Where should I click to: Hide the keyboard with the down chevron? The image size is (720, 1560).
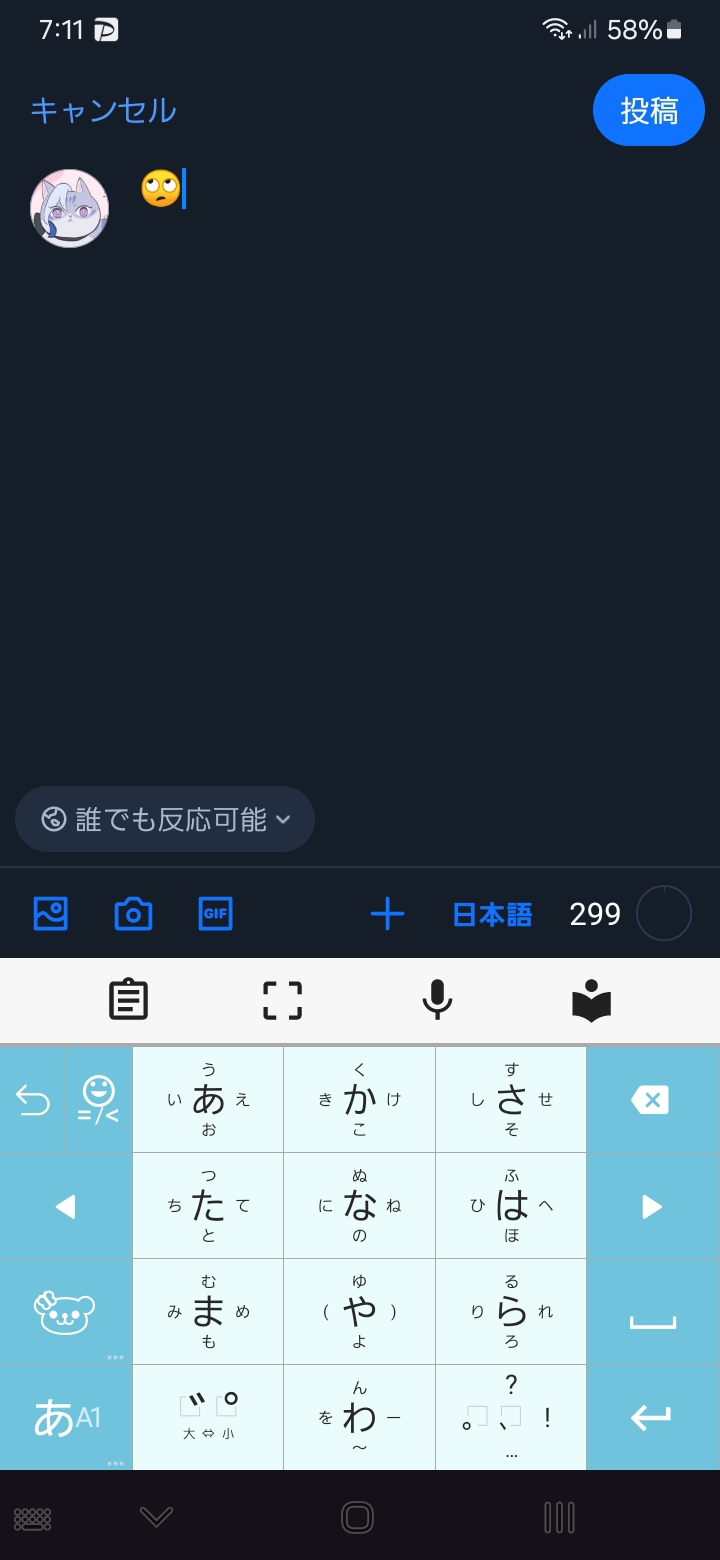click(x=156, y=1517)
